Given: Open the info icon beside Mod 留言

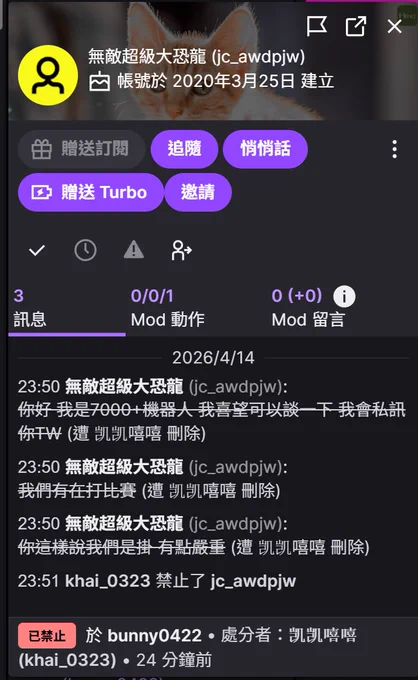Looking at the screenshot, I should 344,297.
